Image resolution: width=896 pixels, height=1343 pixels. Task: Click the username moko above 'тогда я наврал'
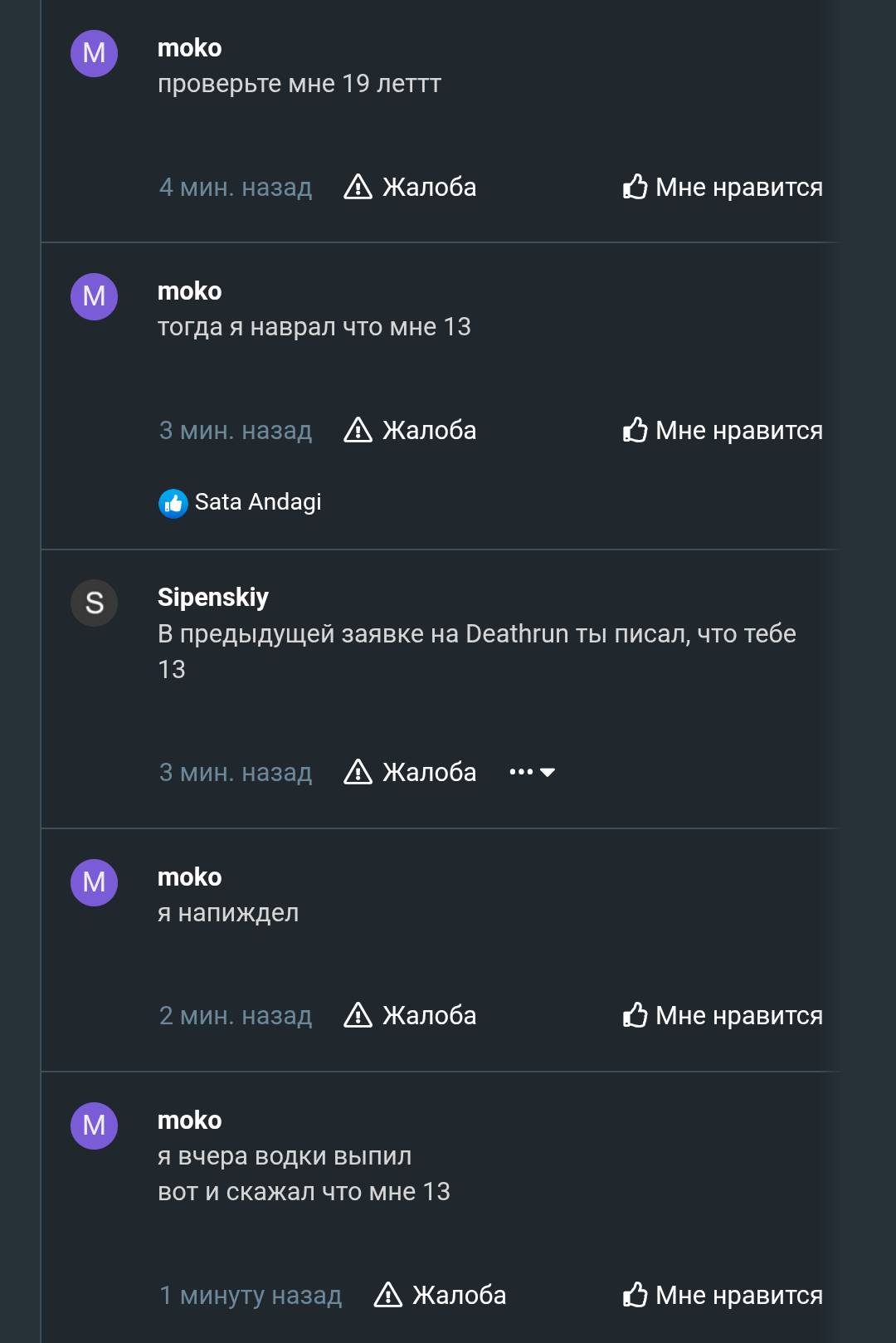click(x=189, y=291)
